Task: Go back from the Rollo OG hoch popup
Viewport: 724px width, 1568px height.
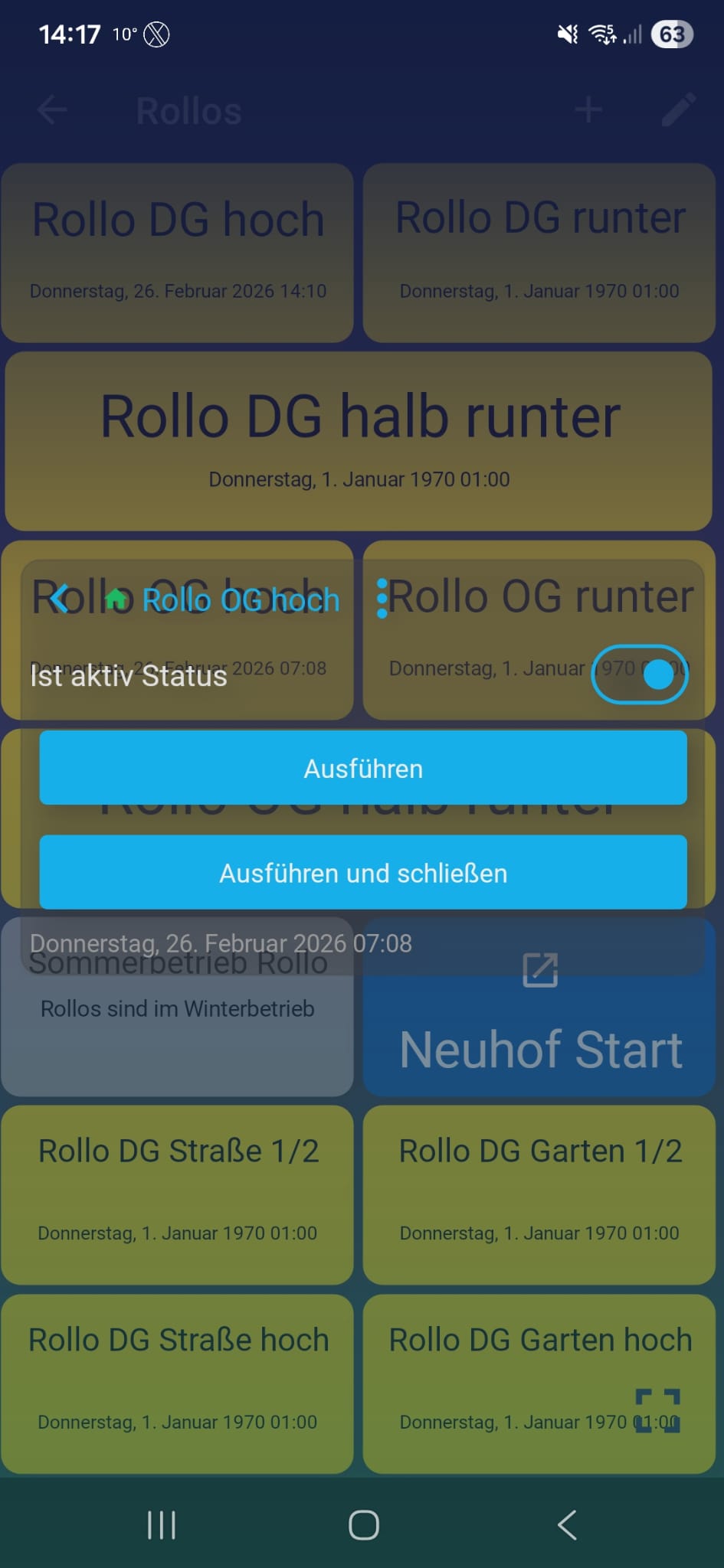Action: (x=60, y=599)
